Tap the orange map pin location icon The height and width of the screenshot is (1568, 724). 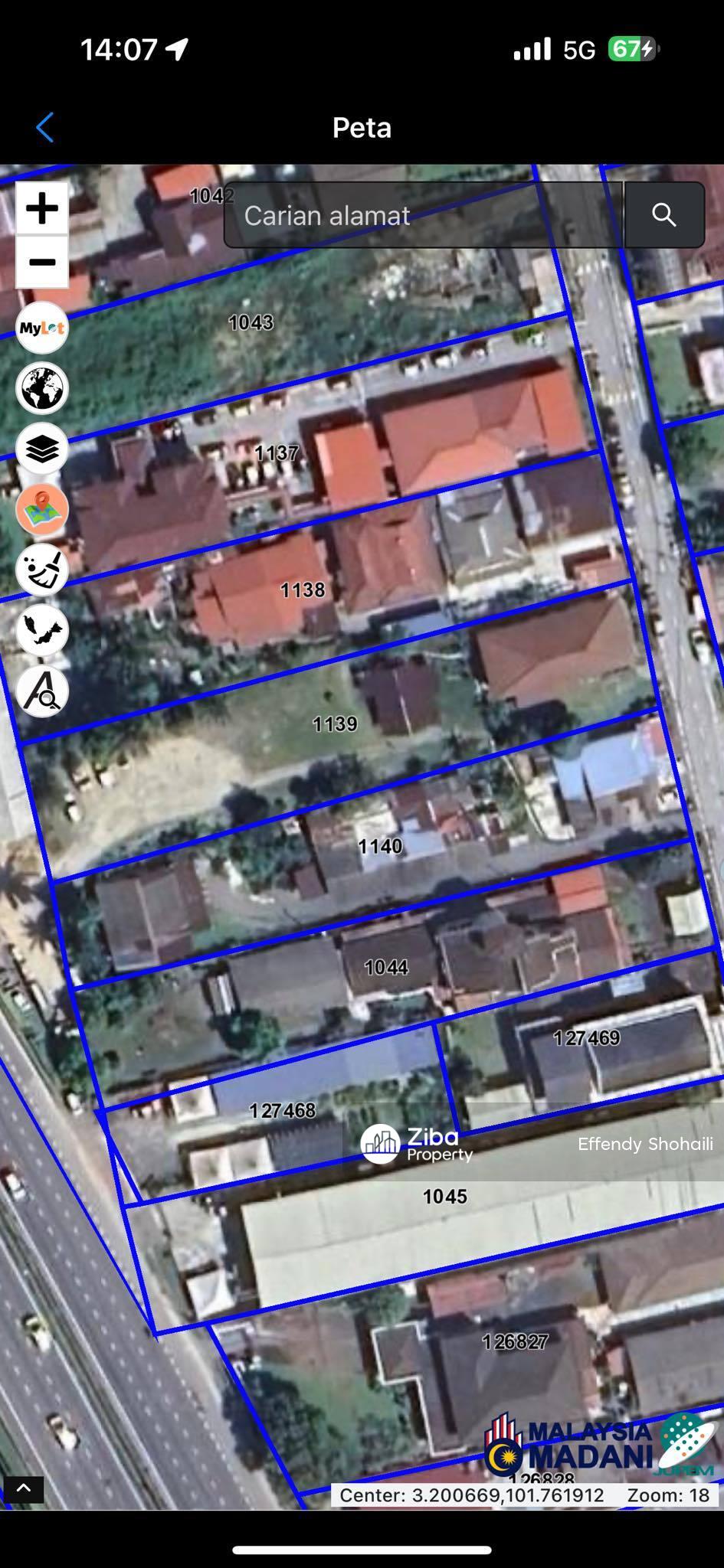42,510
